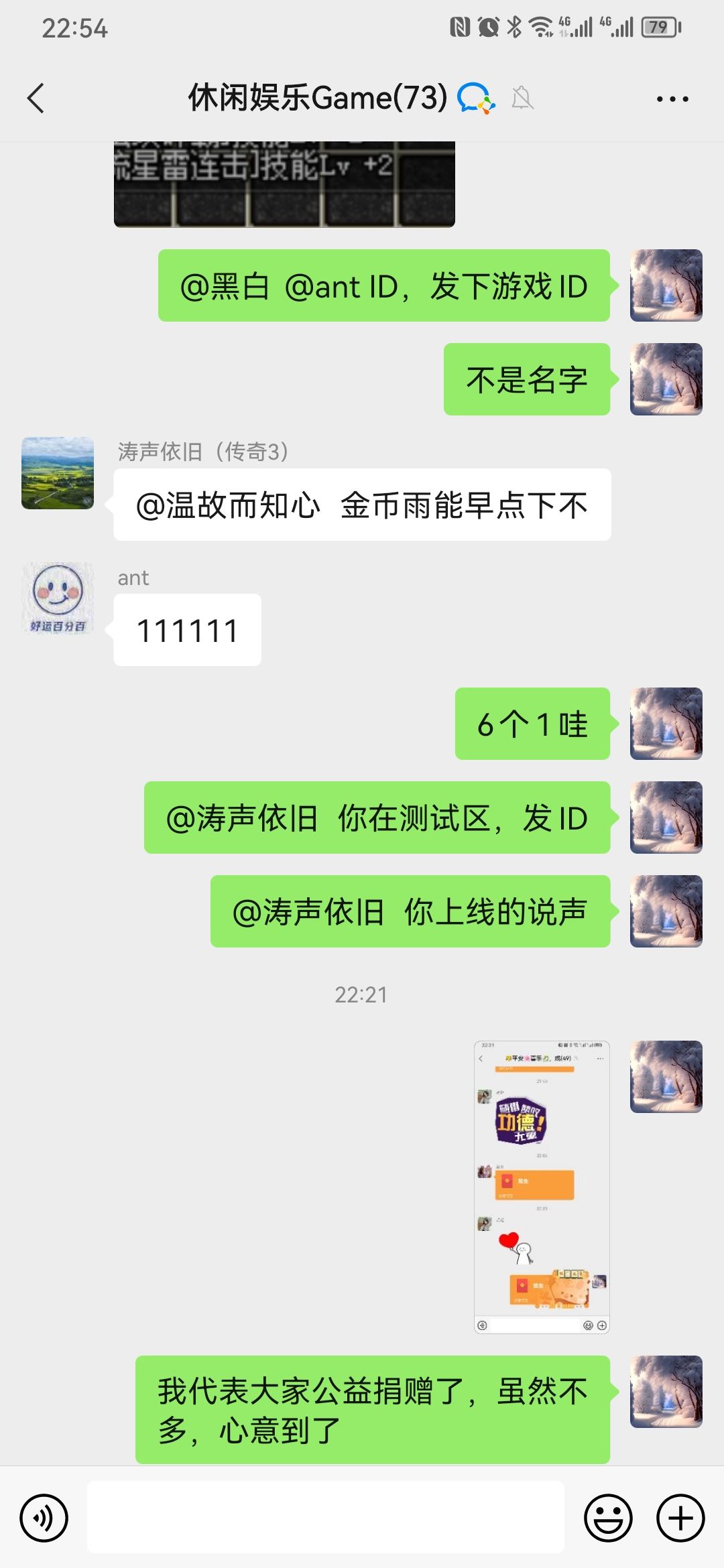The height and width of the screenshot is (1568, 724).
Task: View the shared chat screenshot image
Action: tap(542, 1187)
